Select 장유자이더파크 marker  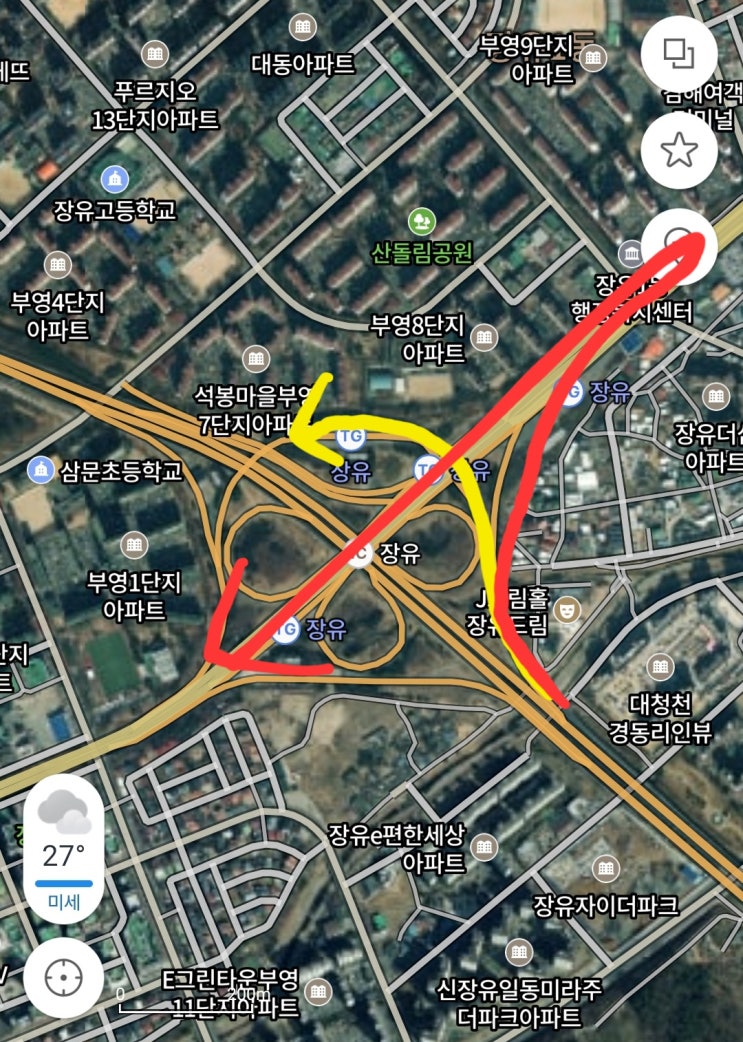coord(605,869)
